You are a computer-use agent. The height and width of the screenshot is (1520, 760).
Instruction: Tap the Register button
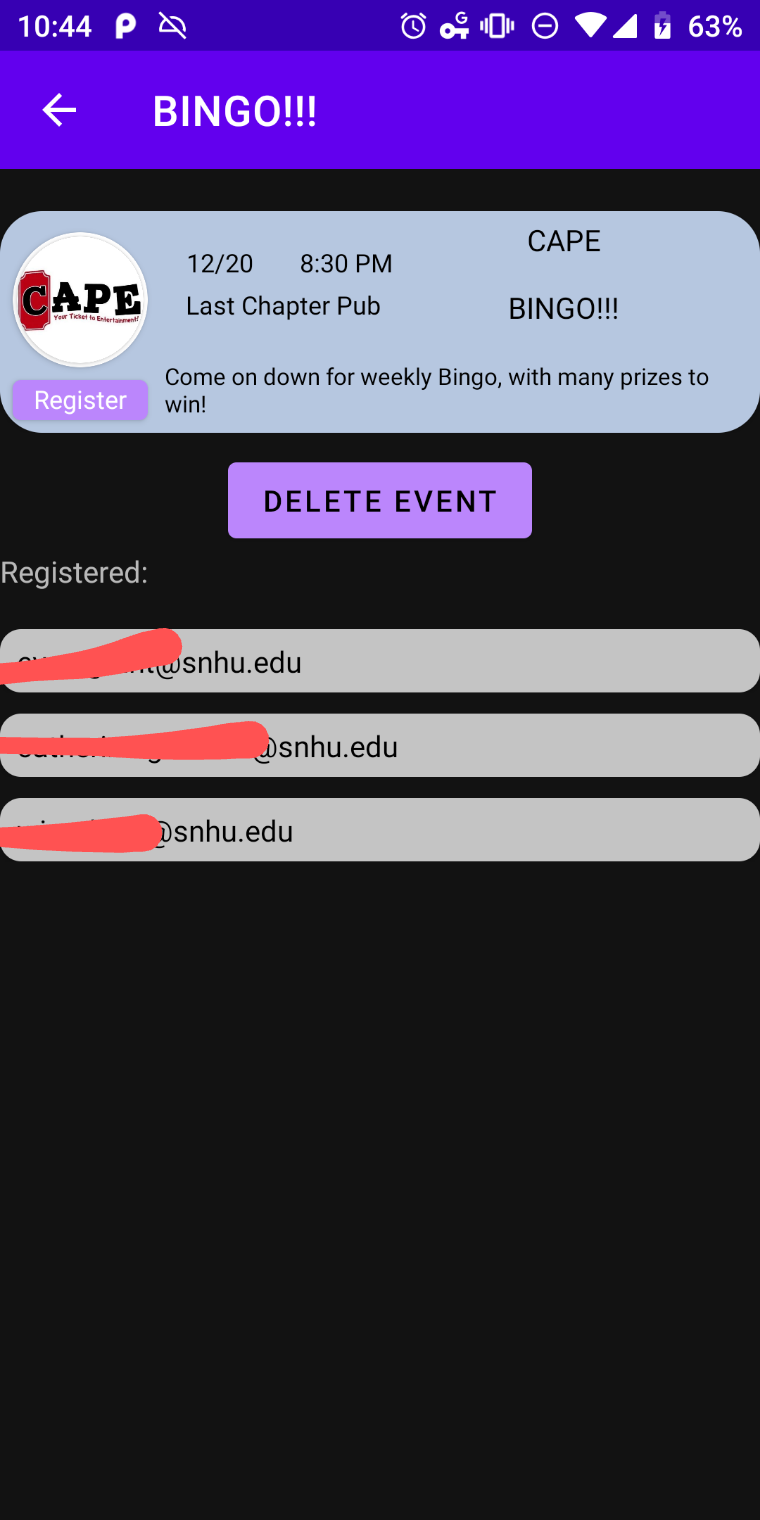[80, 400]
